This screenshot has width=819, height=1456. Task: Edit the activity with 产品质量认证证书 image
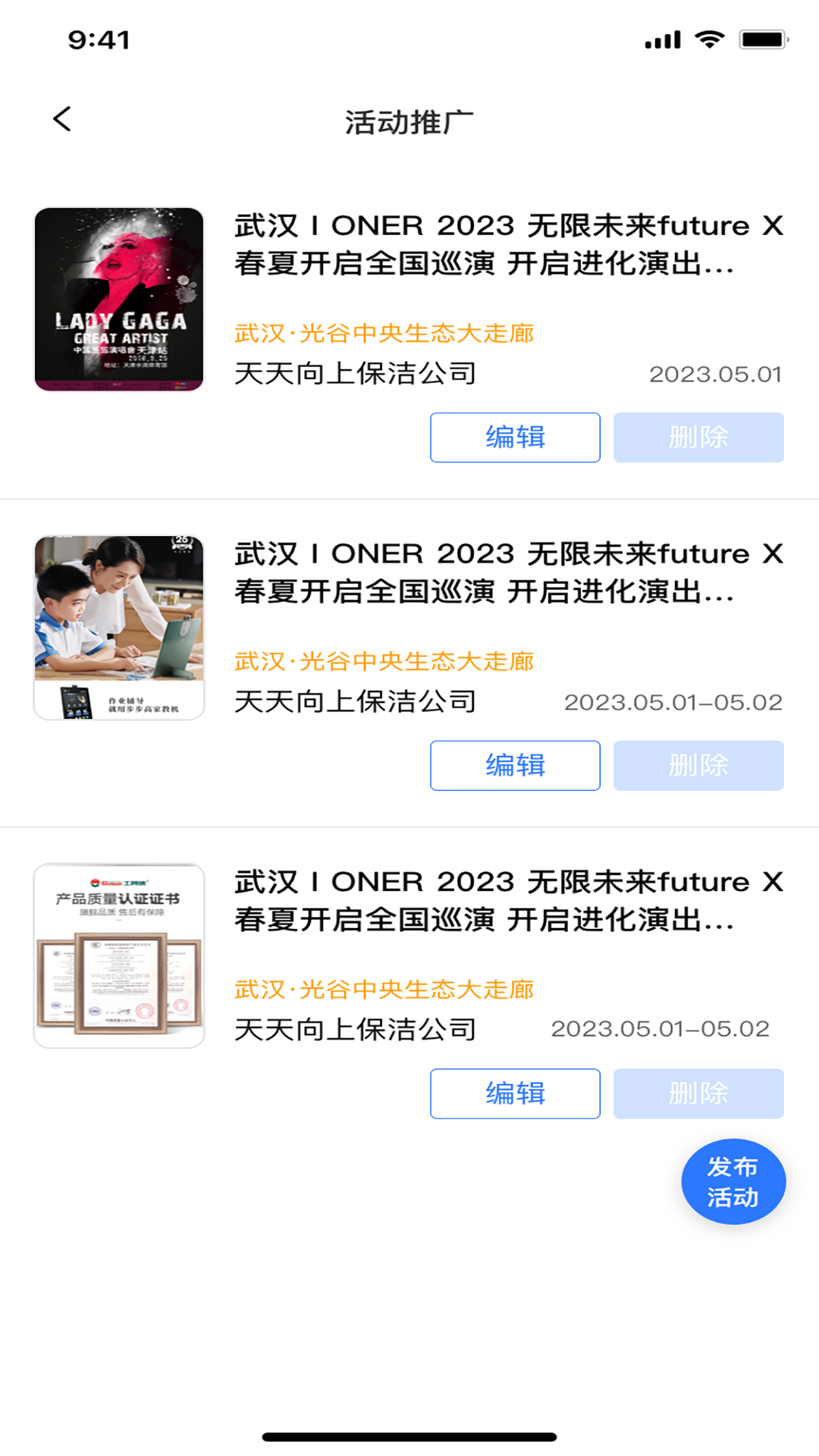point(515,1094)
